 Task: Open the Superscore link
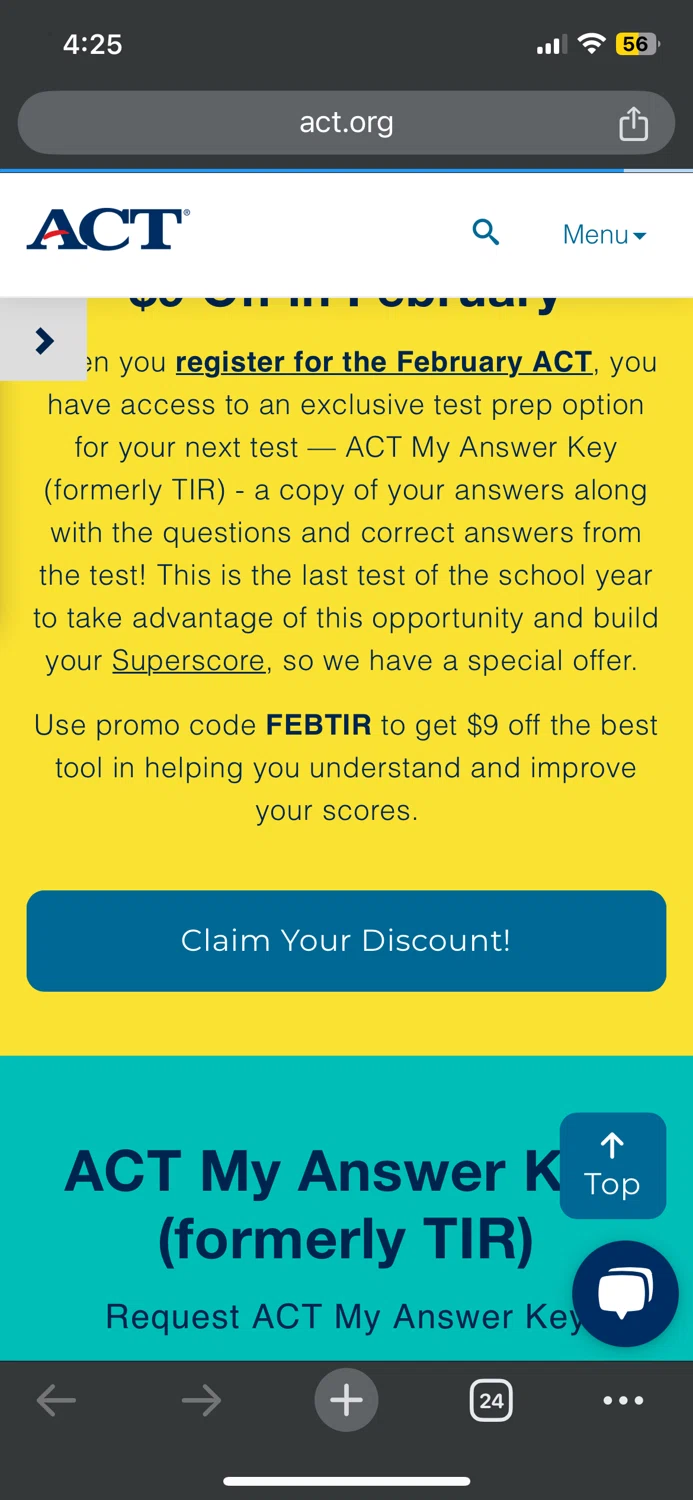(188, 661)
